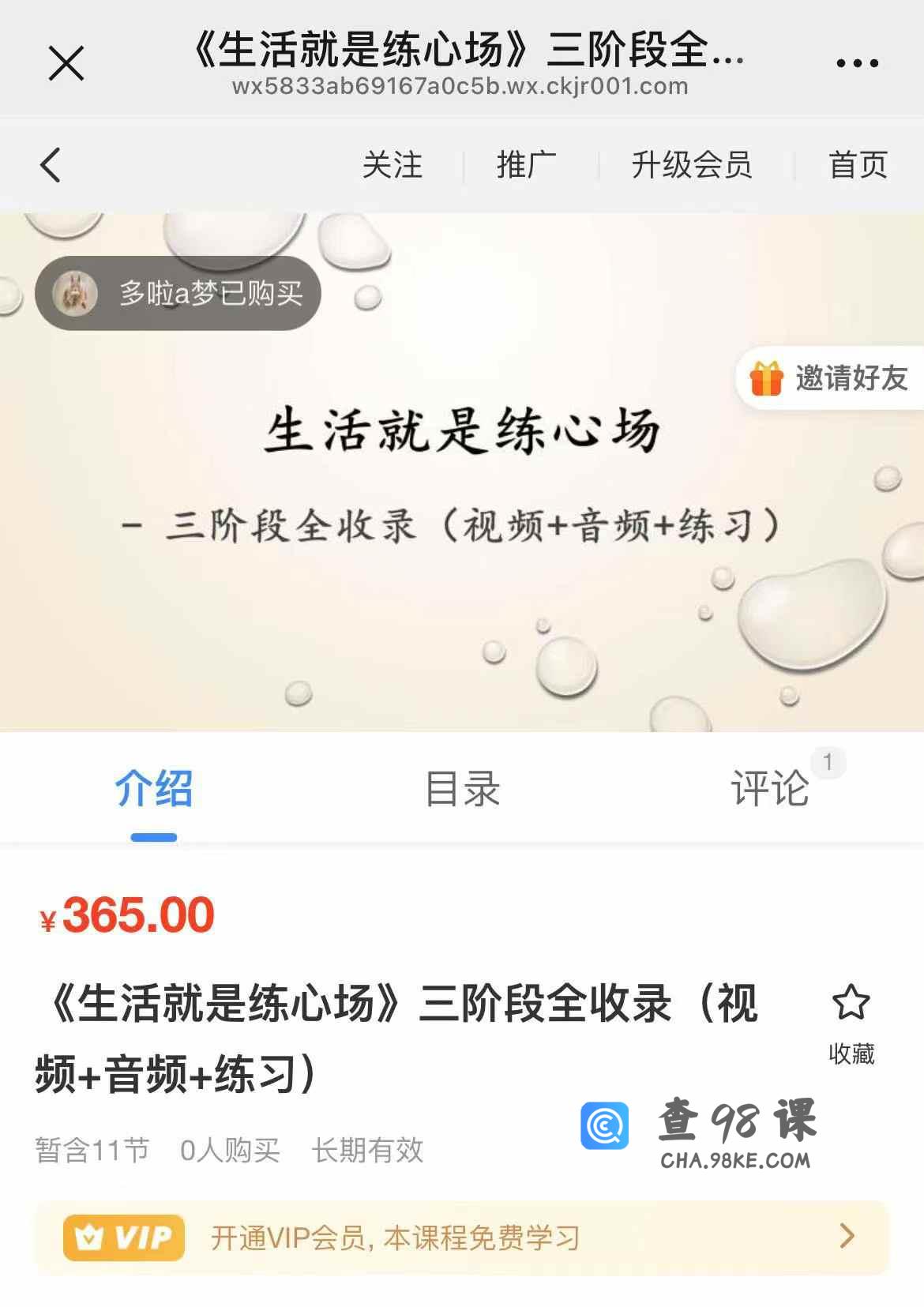Select the 介绍 tab
Viewport: 924px width, 1307px height.
coord(154,788)
